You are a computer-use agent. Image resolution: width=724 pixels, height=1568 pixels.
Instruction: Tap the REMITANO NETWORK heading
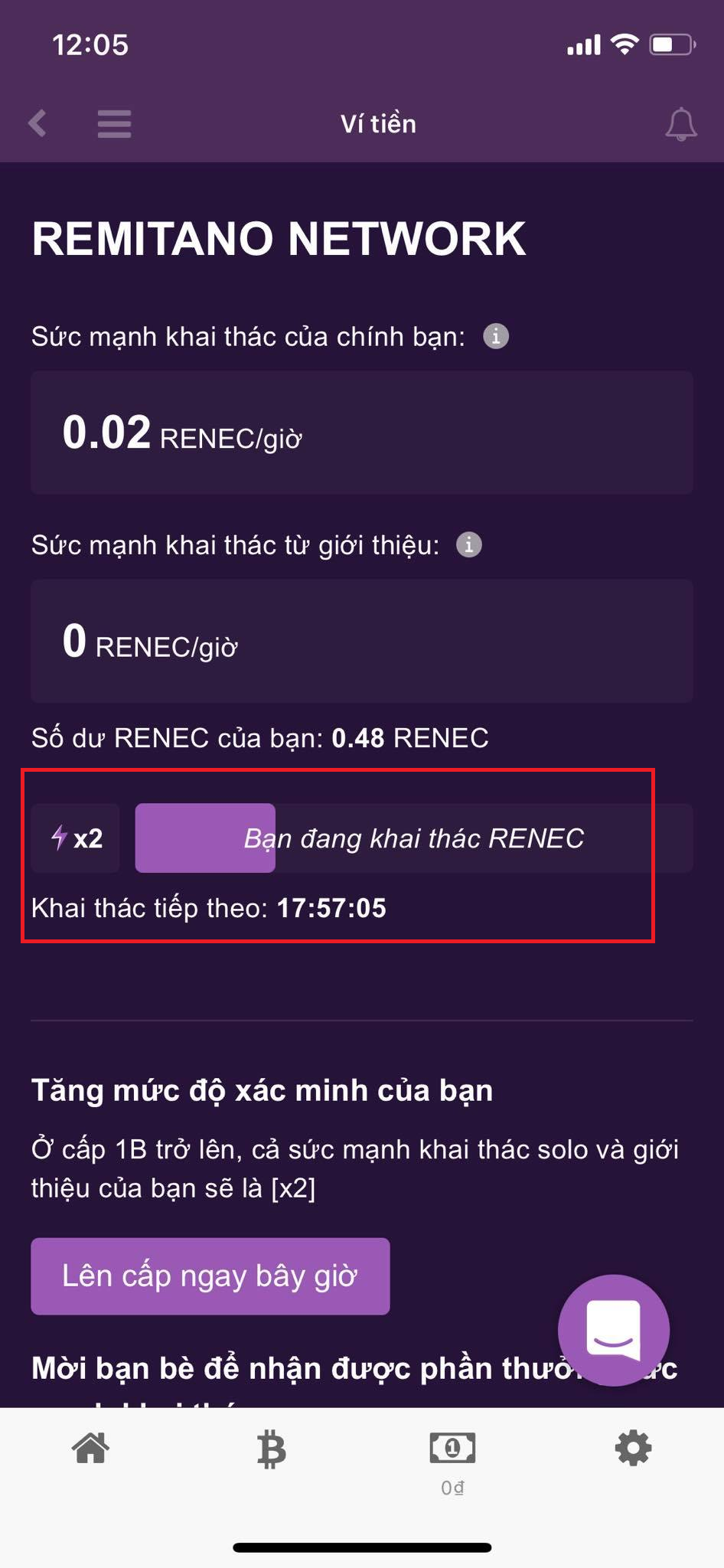[279, 237]
